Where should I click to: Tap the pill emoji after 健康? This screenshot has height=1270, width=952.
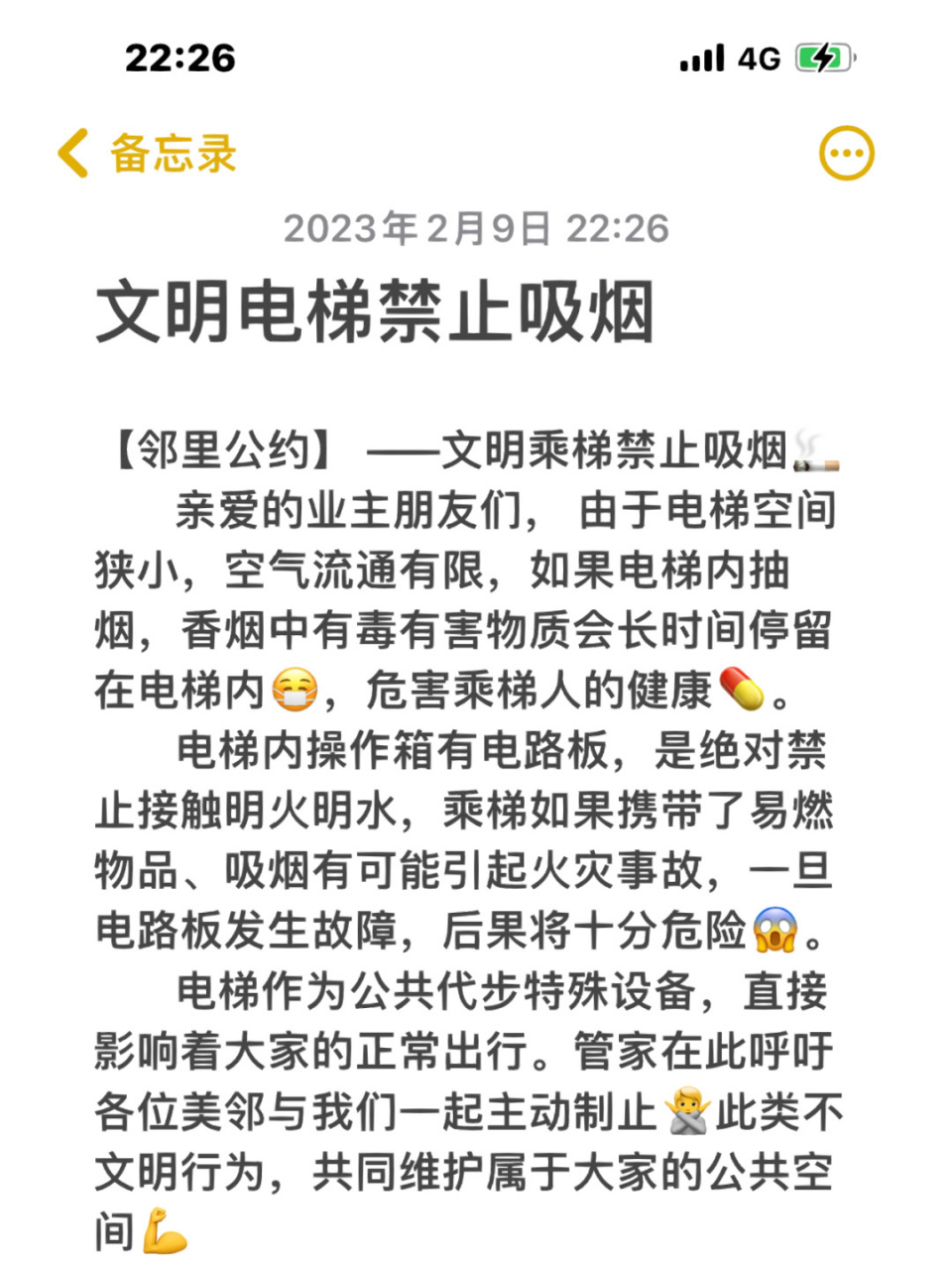741,688
